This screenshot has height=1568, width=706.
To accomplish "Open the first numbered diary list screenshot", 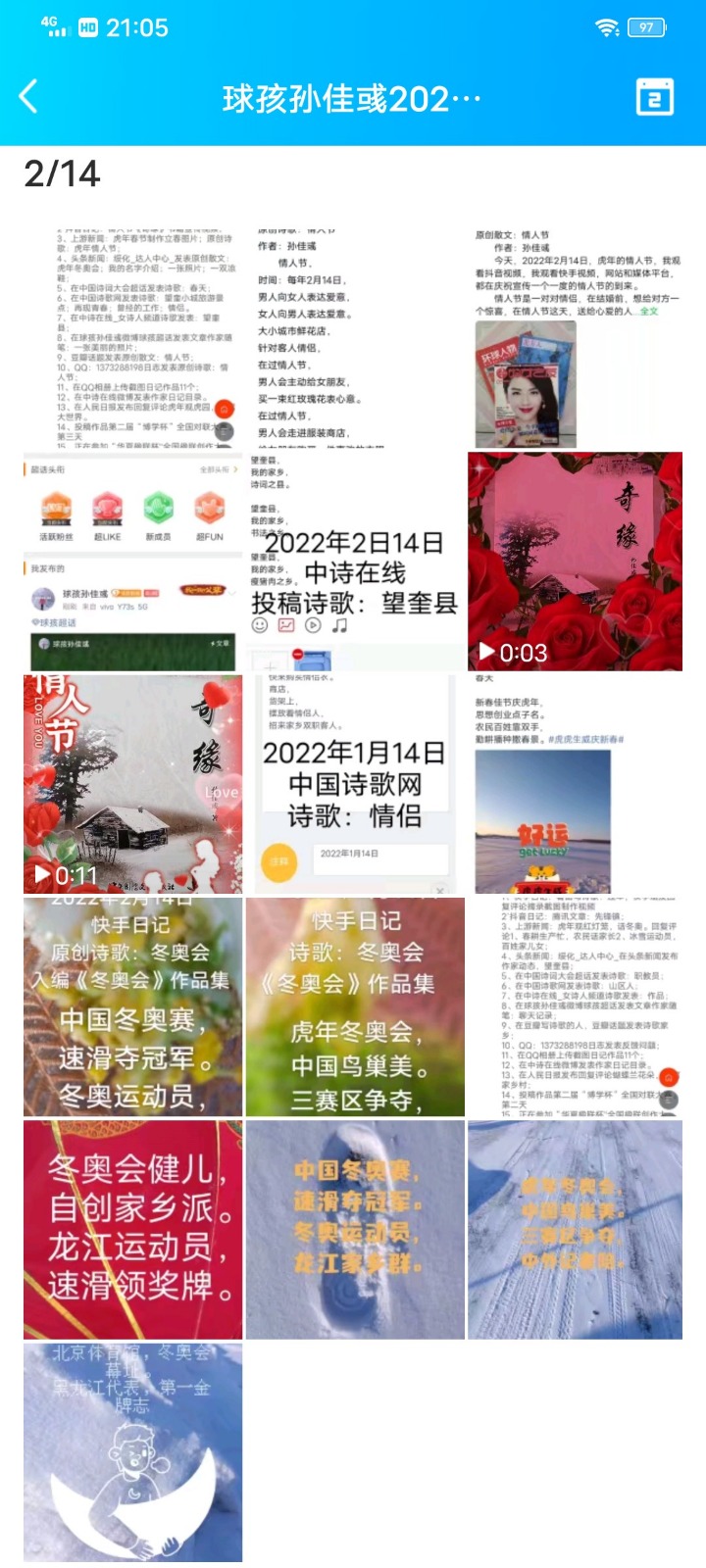I will pos(132,338).
